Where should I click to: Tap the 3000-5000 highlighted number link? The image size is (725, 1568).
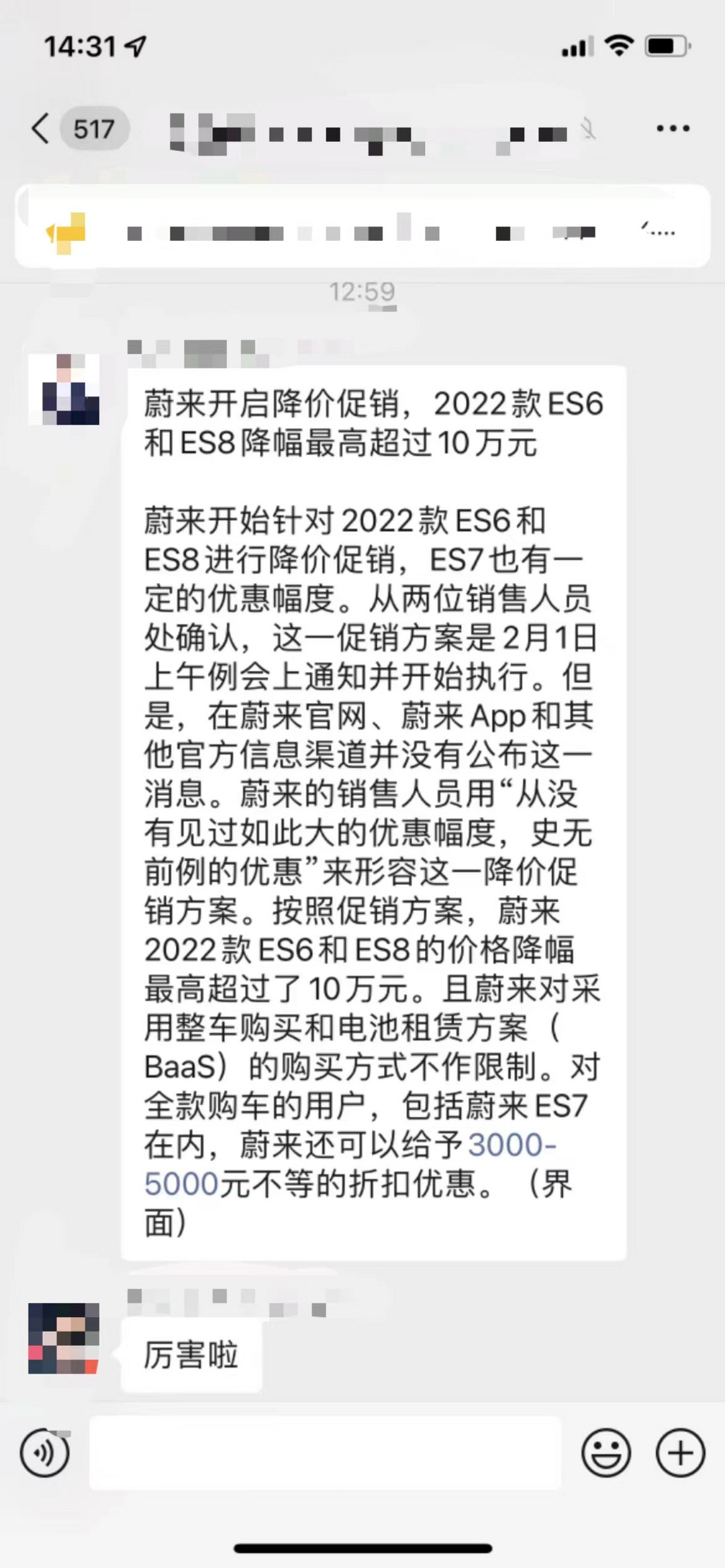point(512,1145)
